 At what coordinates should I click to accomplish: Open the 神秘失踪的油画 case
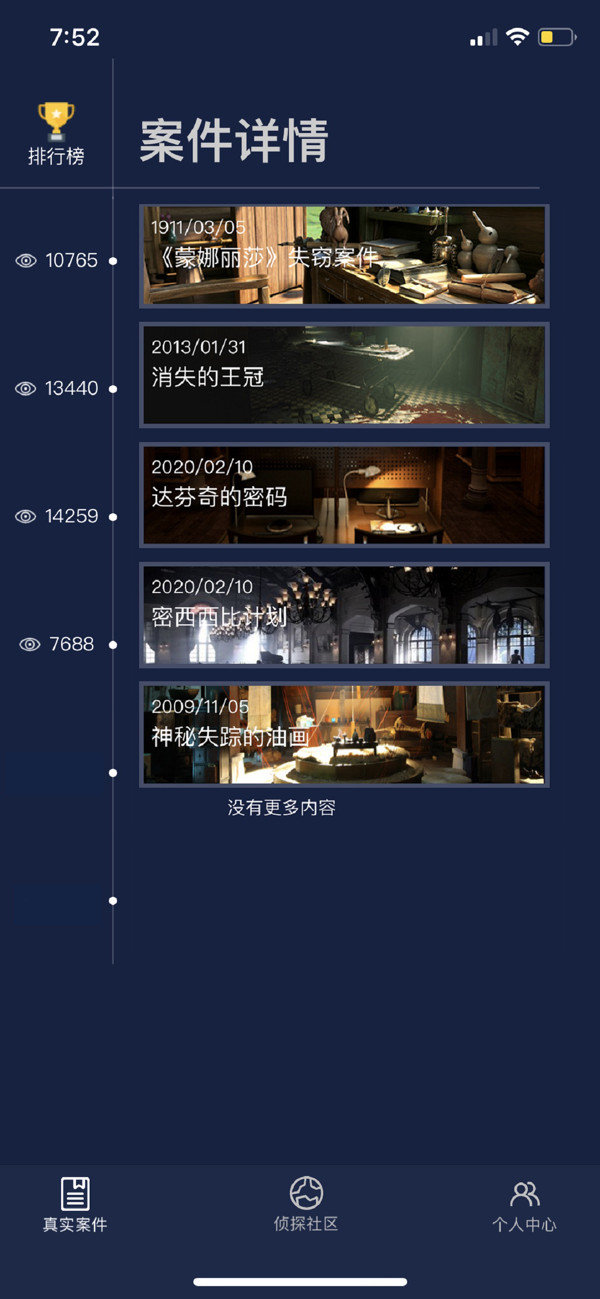[x=344, y=734]
